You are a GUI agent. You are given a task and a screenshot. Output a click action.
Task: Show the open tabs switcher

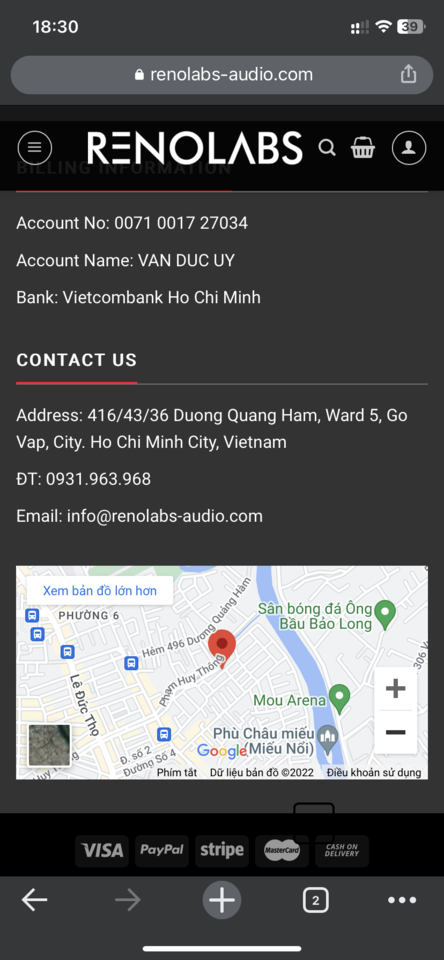pyautogui.click(x=315, y=900)
